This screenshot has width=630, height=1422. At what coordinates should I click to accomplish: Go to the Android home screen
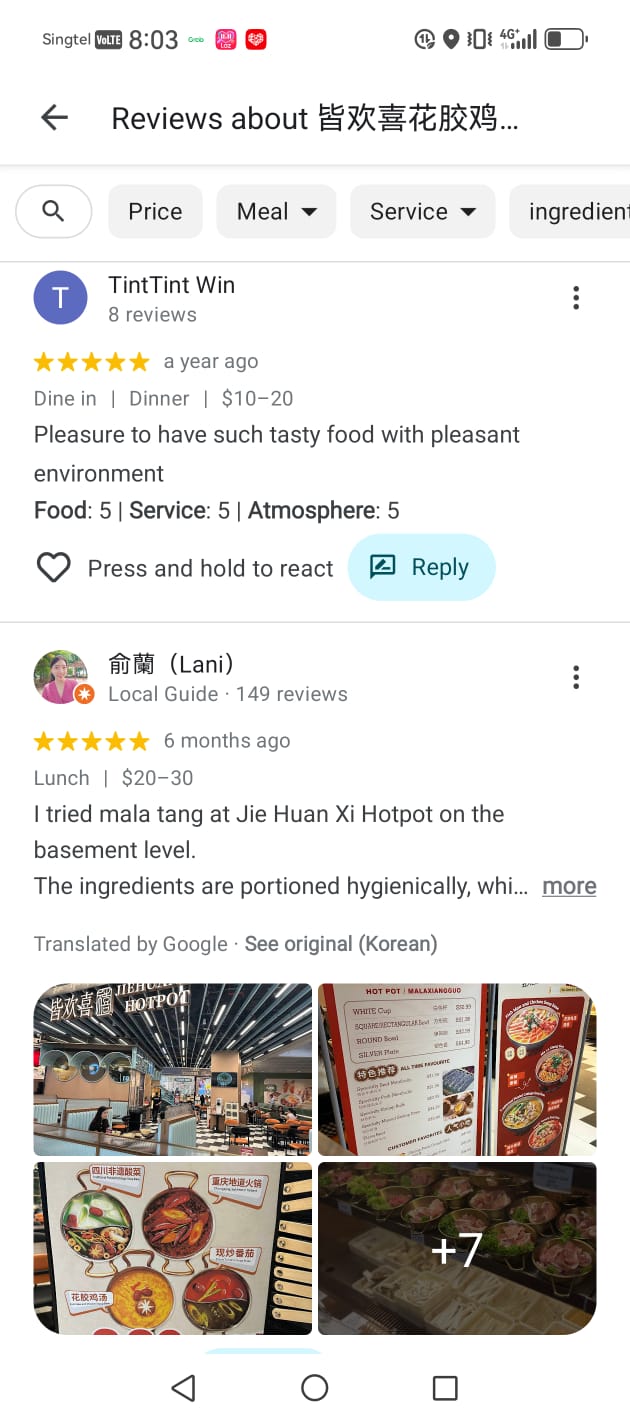315,1387
